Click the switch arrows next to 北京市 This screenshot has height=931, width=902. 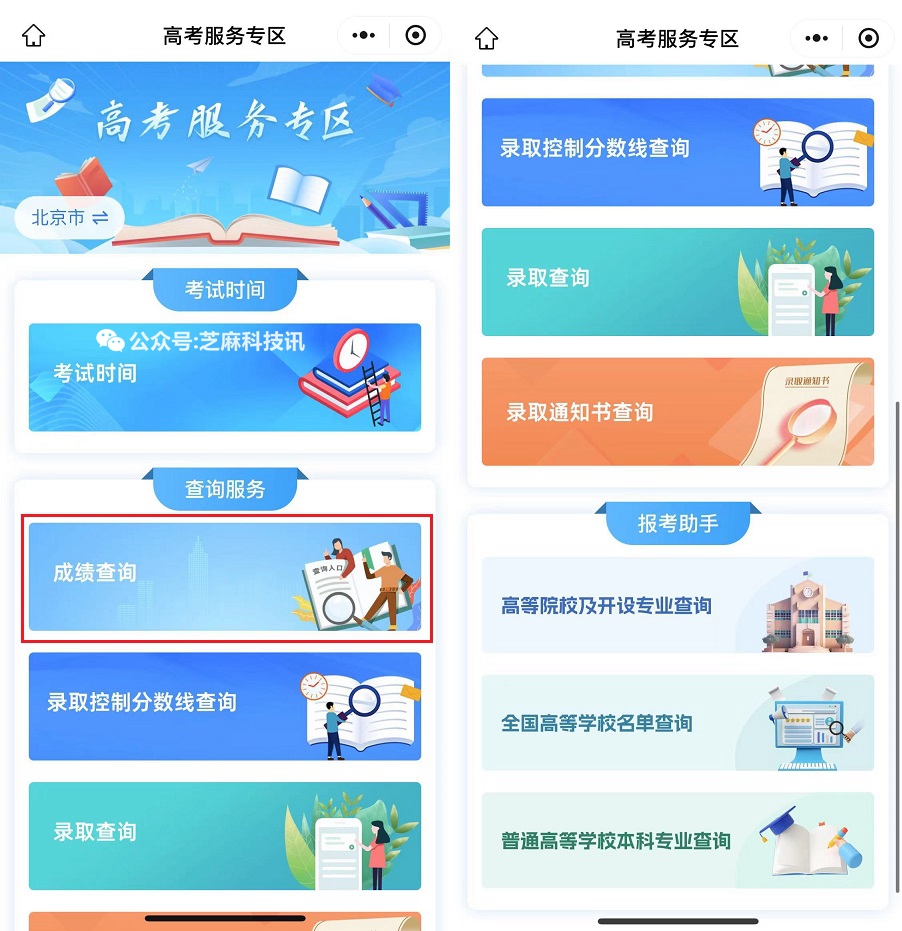coord(101,218)
